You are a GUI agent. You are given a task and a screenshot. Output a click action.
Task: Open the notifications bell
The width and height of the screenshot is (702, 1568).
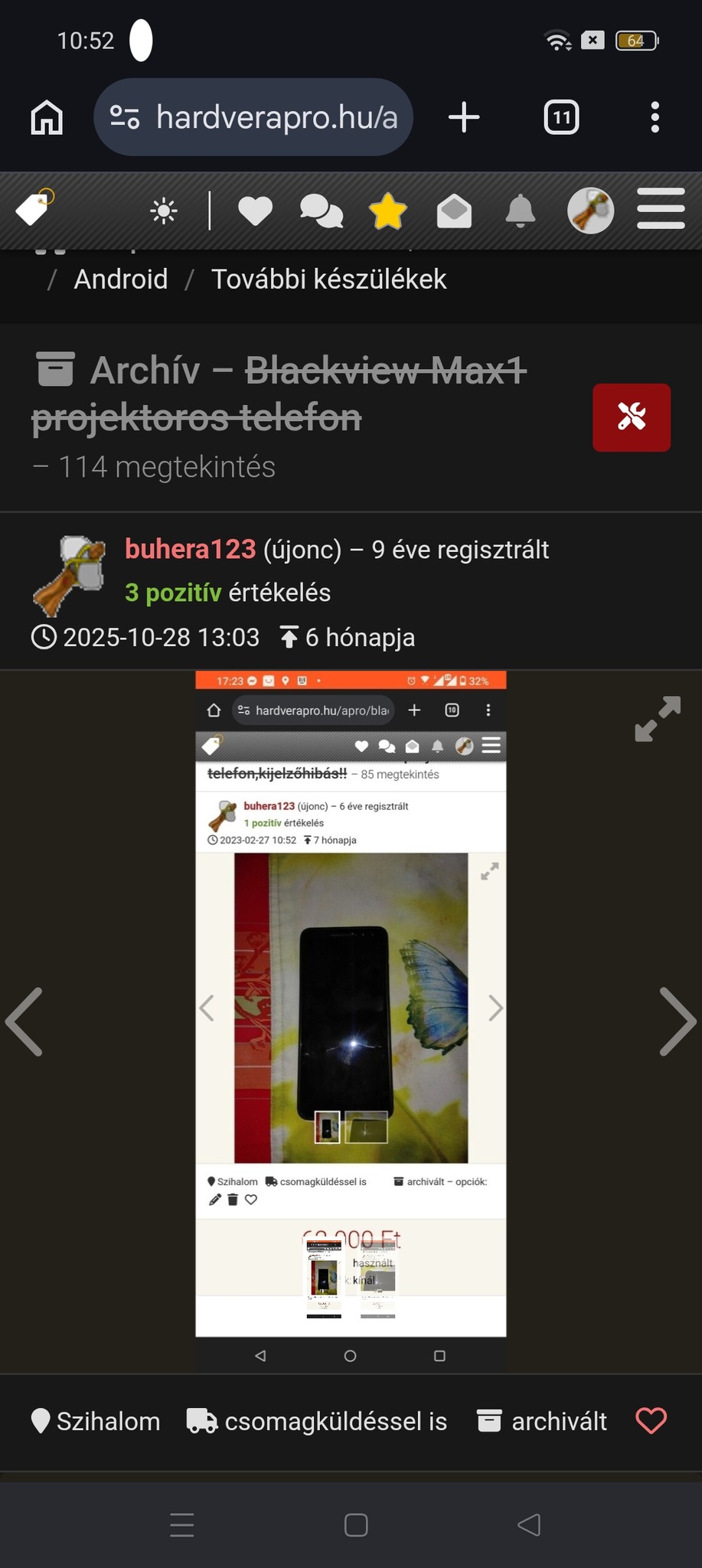tap(521, 211)
